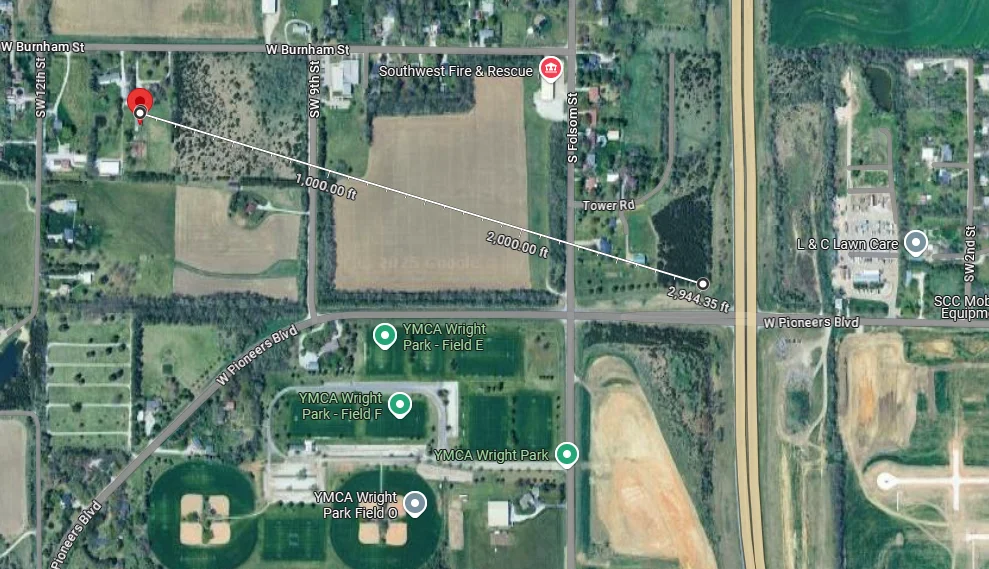Open the YMCA Wright Park Field O marker

point(414,503)
